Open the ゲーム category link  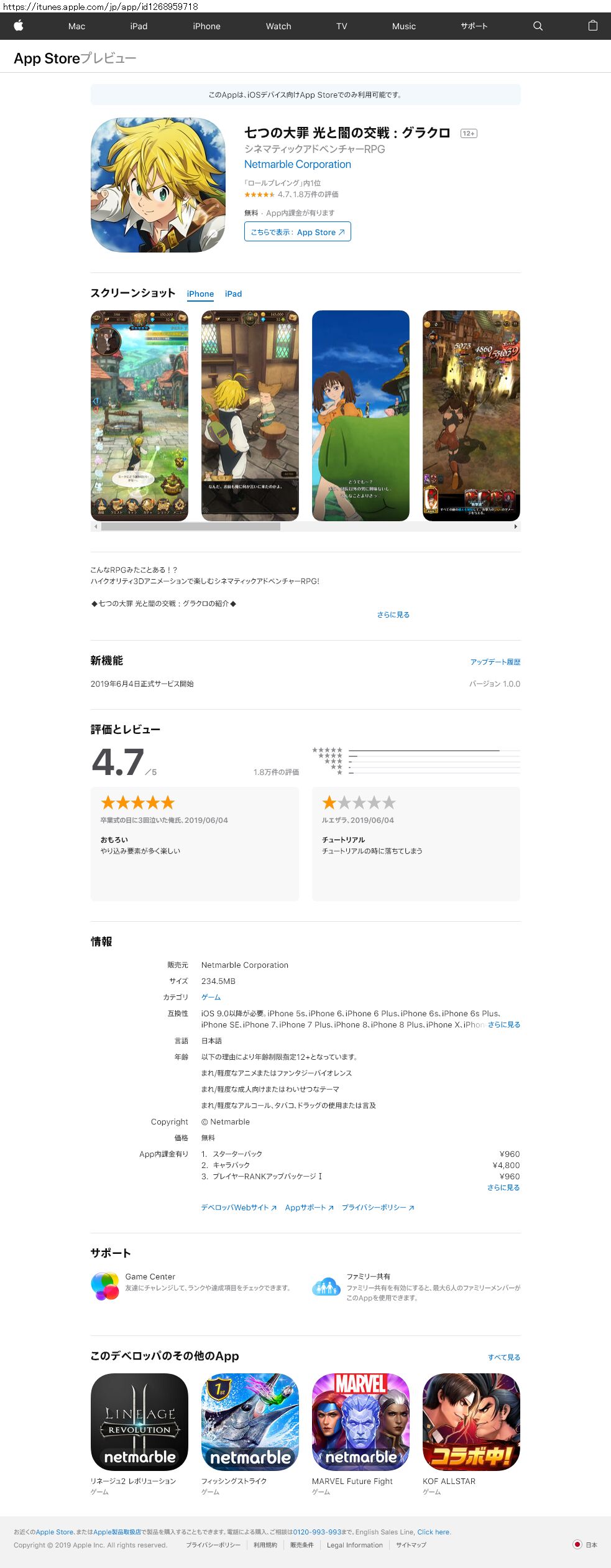211,997
